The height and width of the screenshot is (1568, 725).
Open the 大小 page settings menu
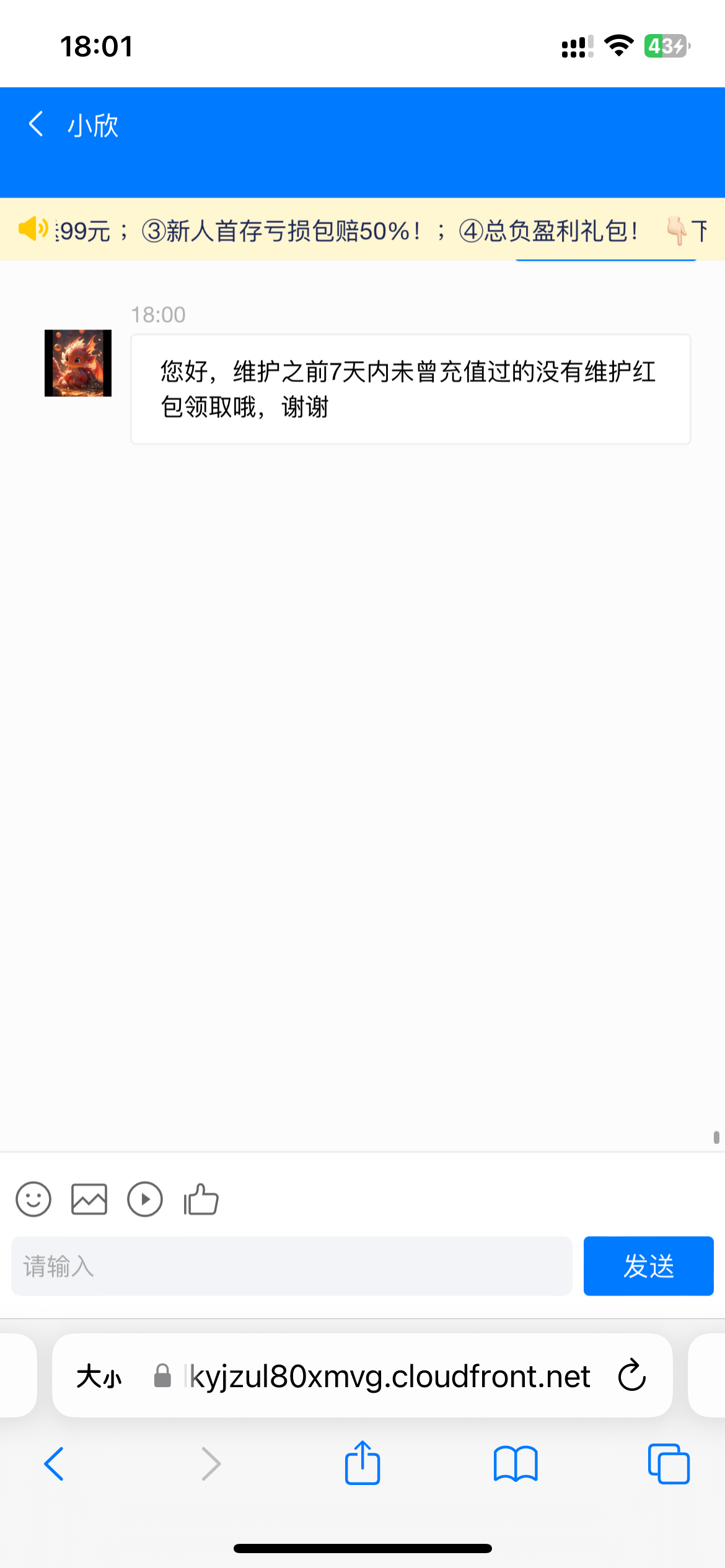click(99, 1377)
